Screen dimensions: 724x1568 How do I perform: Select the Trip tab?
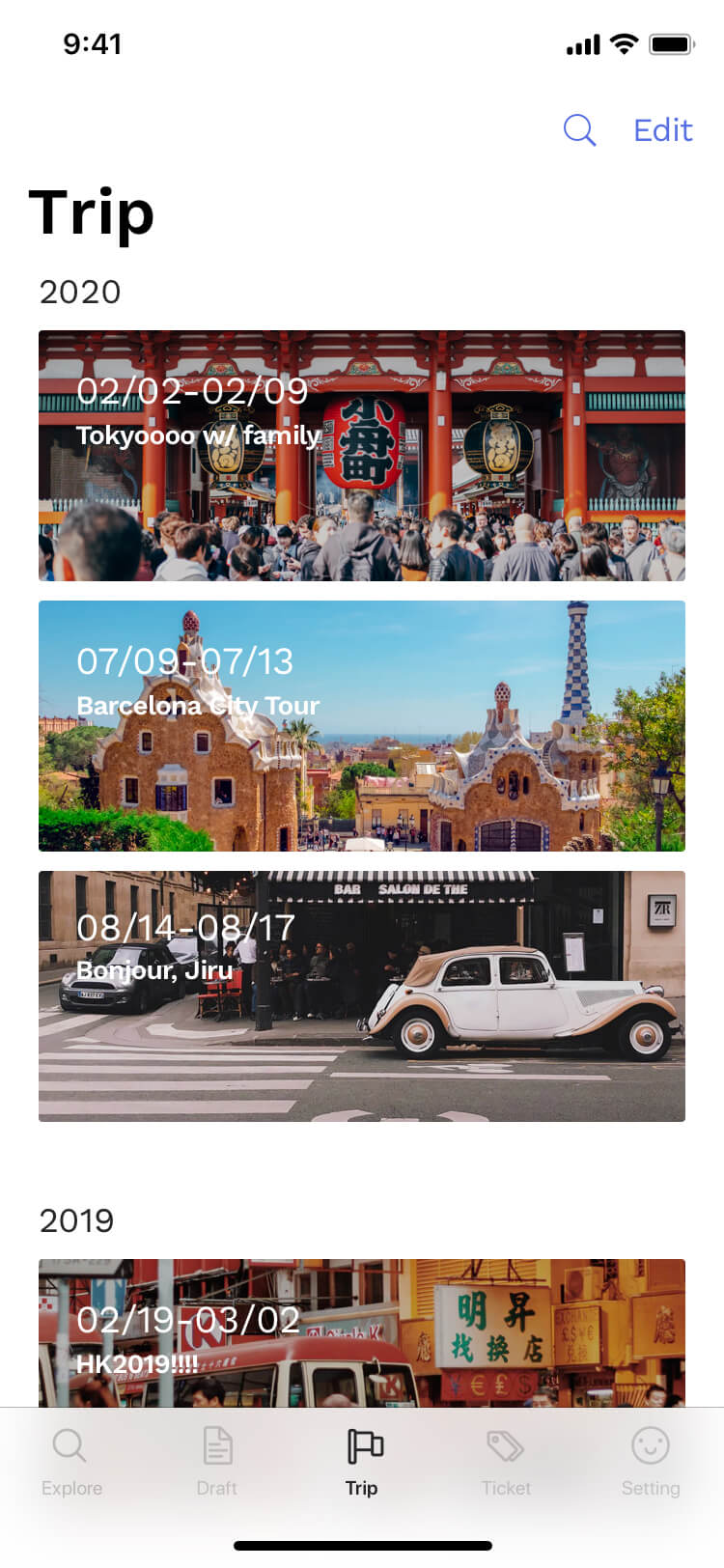[362, 1462]
